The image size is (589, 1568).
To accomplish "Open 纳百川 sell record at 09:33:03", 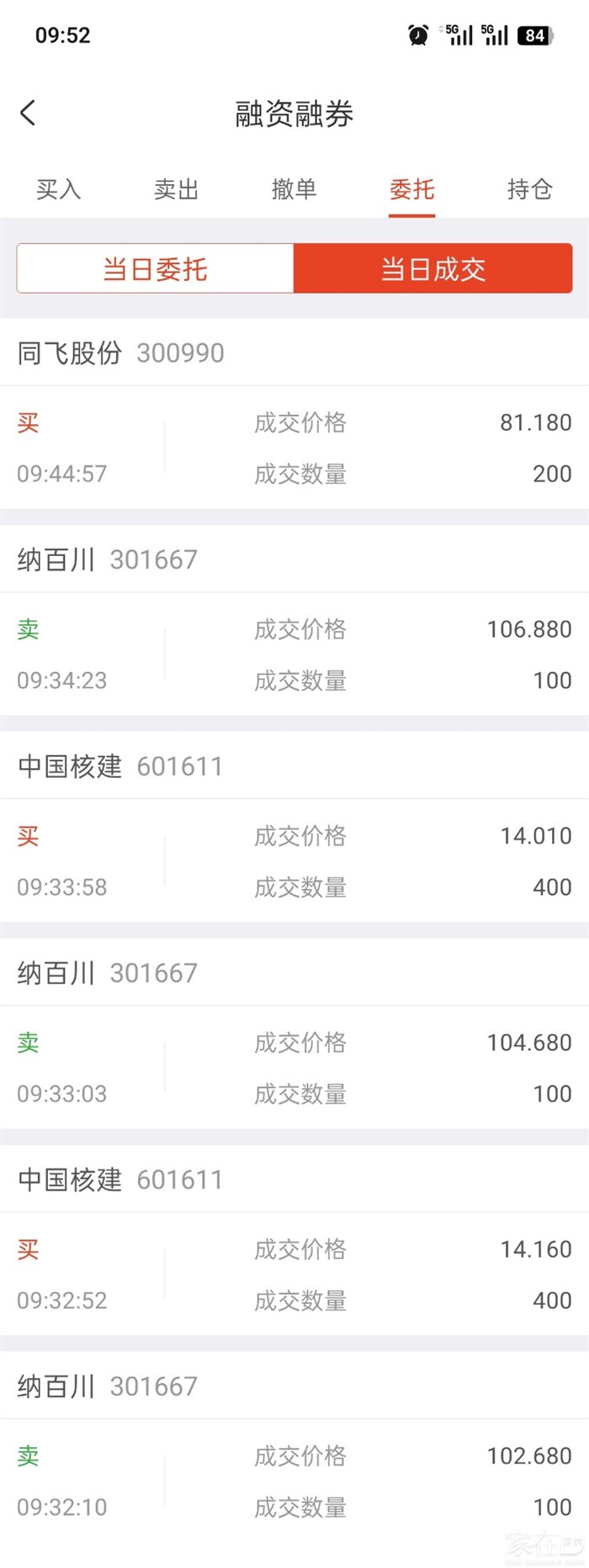I will click(x=294, y=1034).
